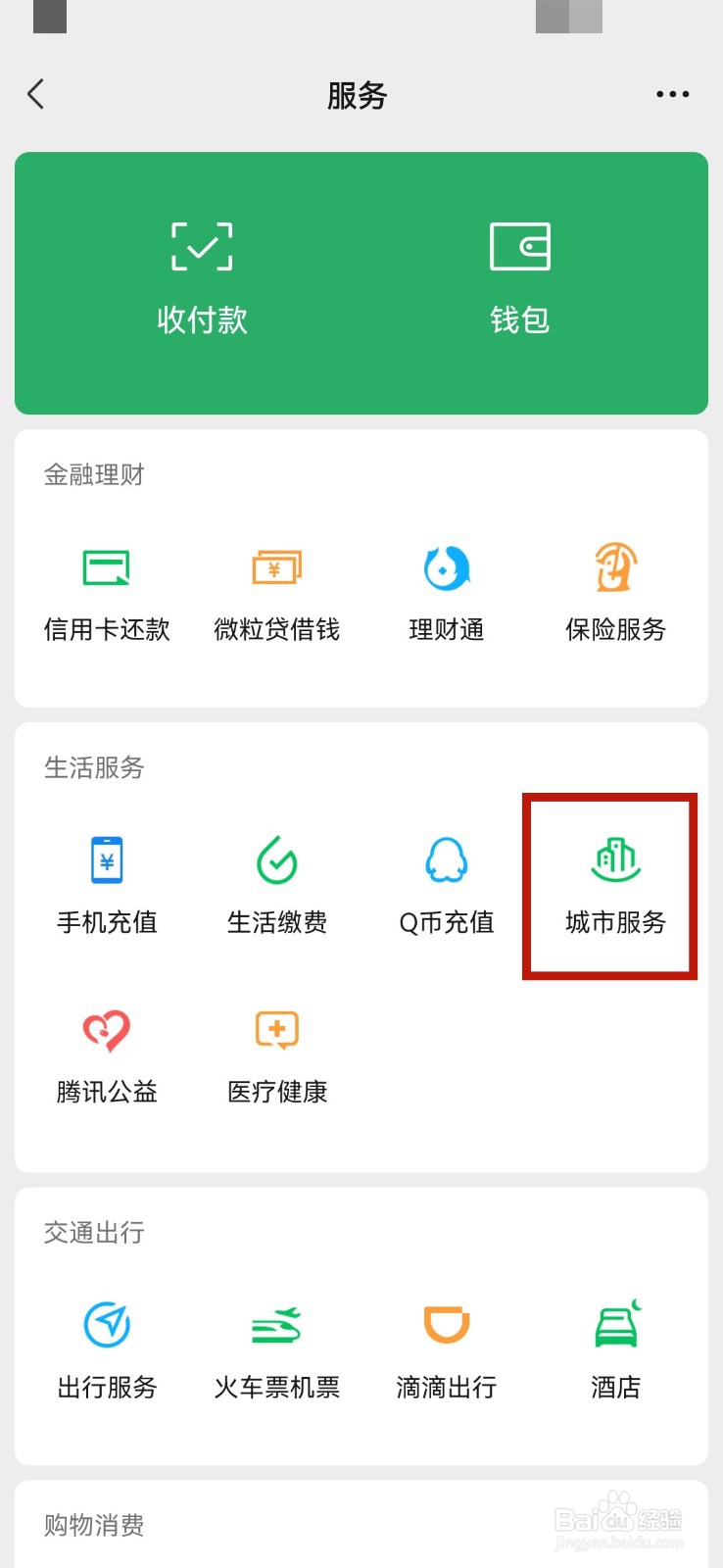This screenshot has height=1568, width=723.
Task: Go back with the left arrow
Action: [35, 94]
